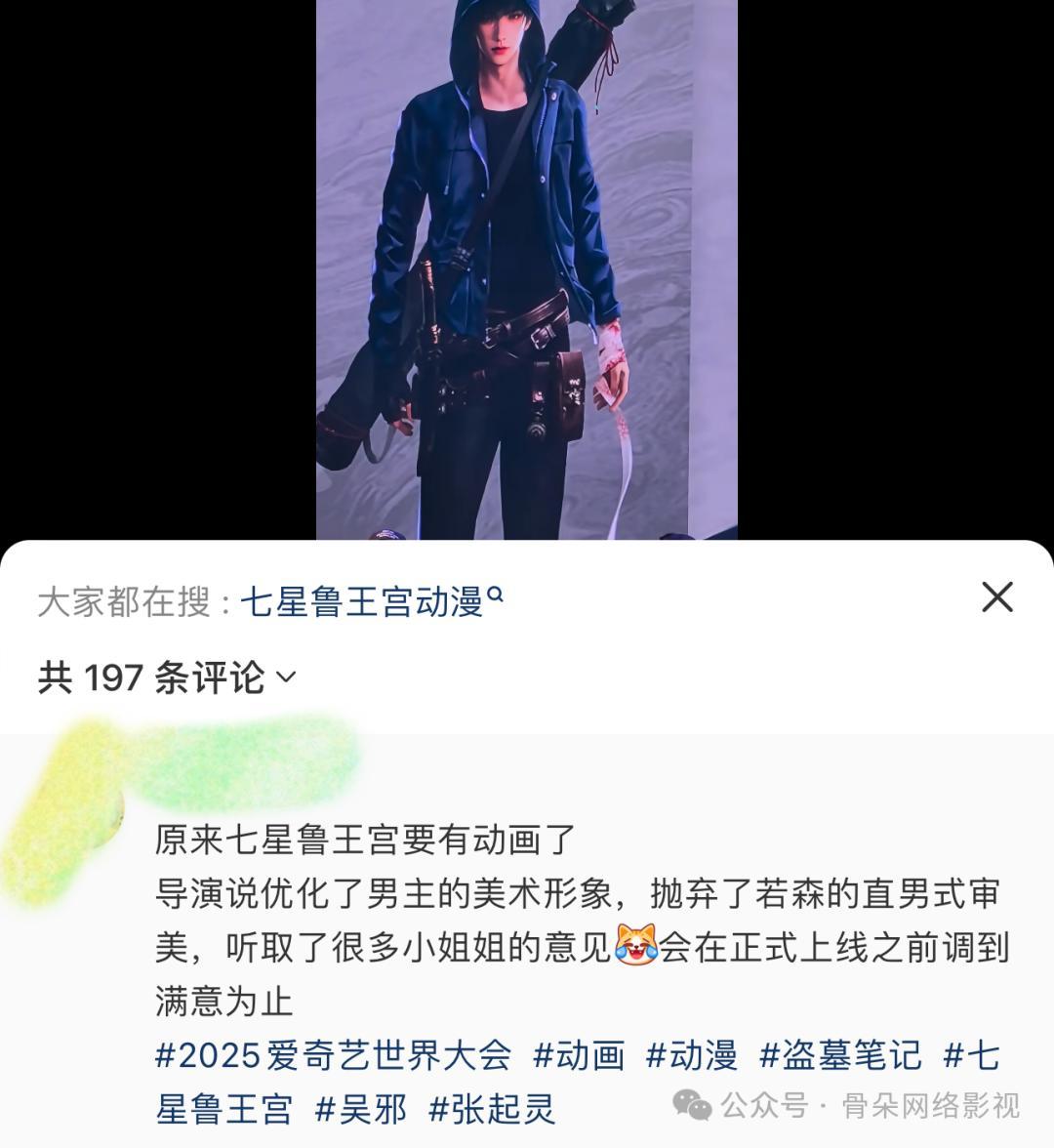Open the #2025爱奇艺世界大会 hashtag
The height and width of the screenshot is (1148, 1054).
pyautogui.click(x=333, y=1055)
